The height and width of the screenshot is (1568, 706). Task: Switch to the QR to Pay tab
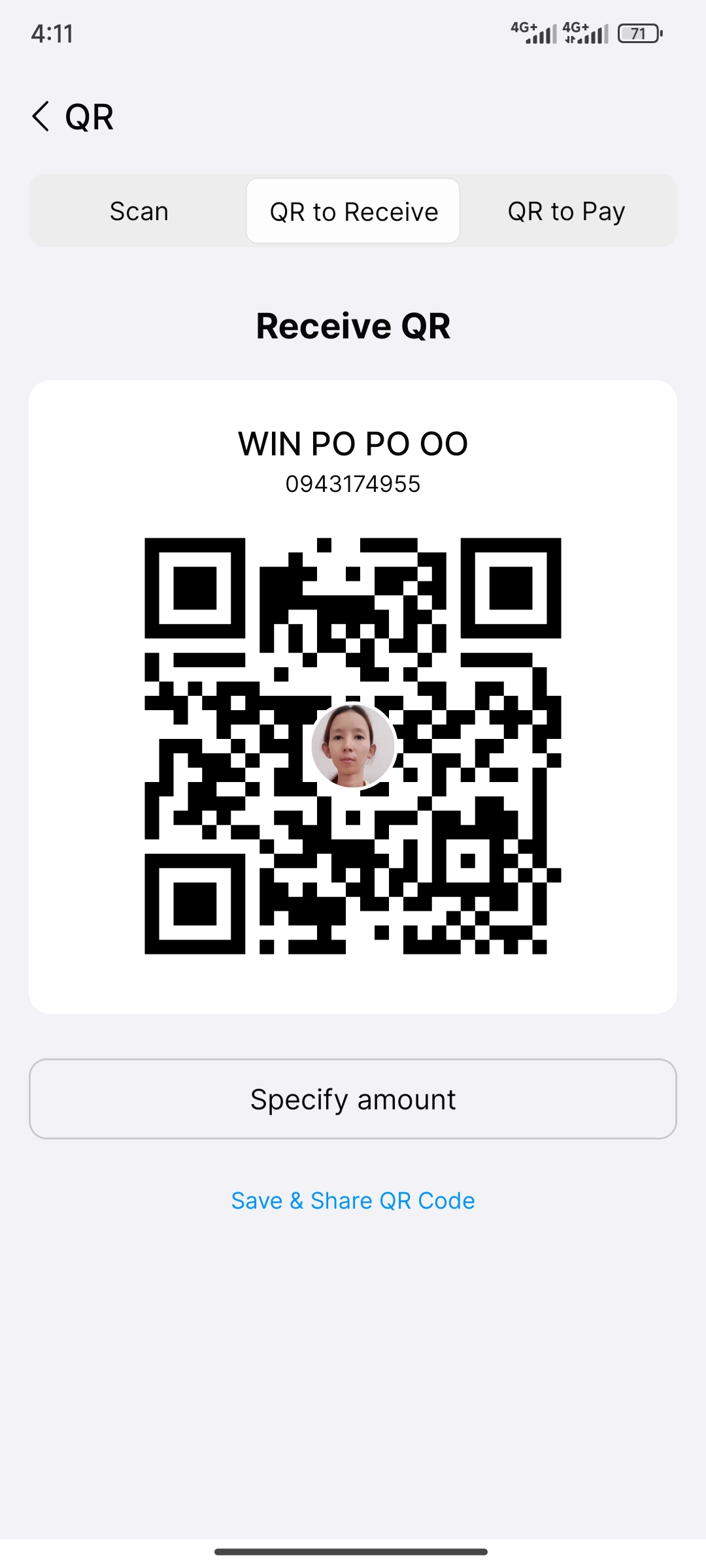point(566,211)
